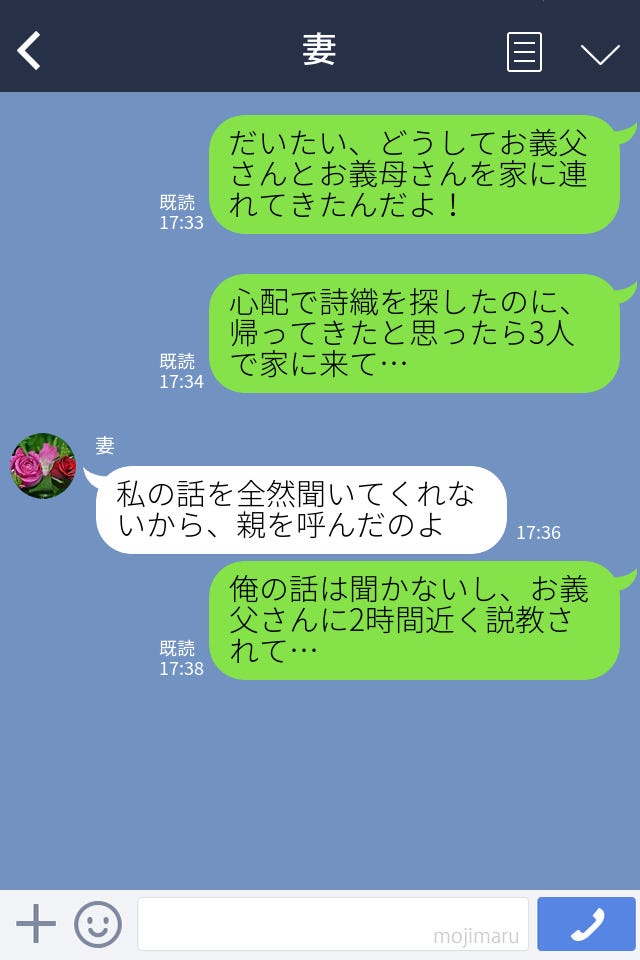Open the emoji sticker picker
640x960 pixels.
(98, 924)
